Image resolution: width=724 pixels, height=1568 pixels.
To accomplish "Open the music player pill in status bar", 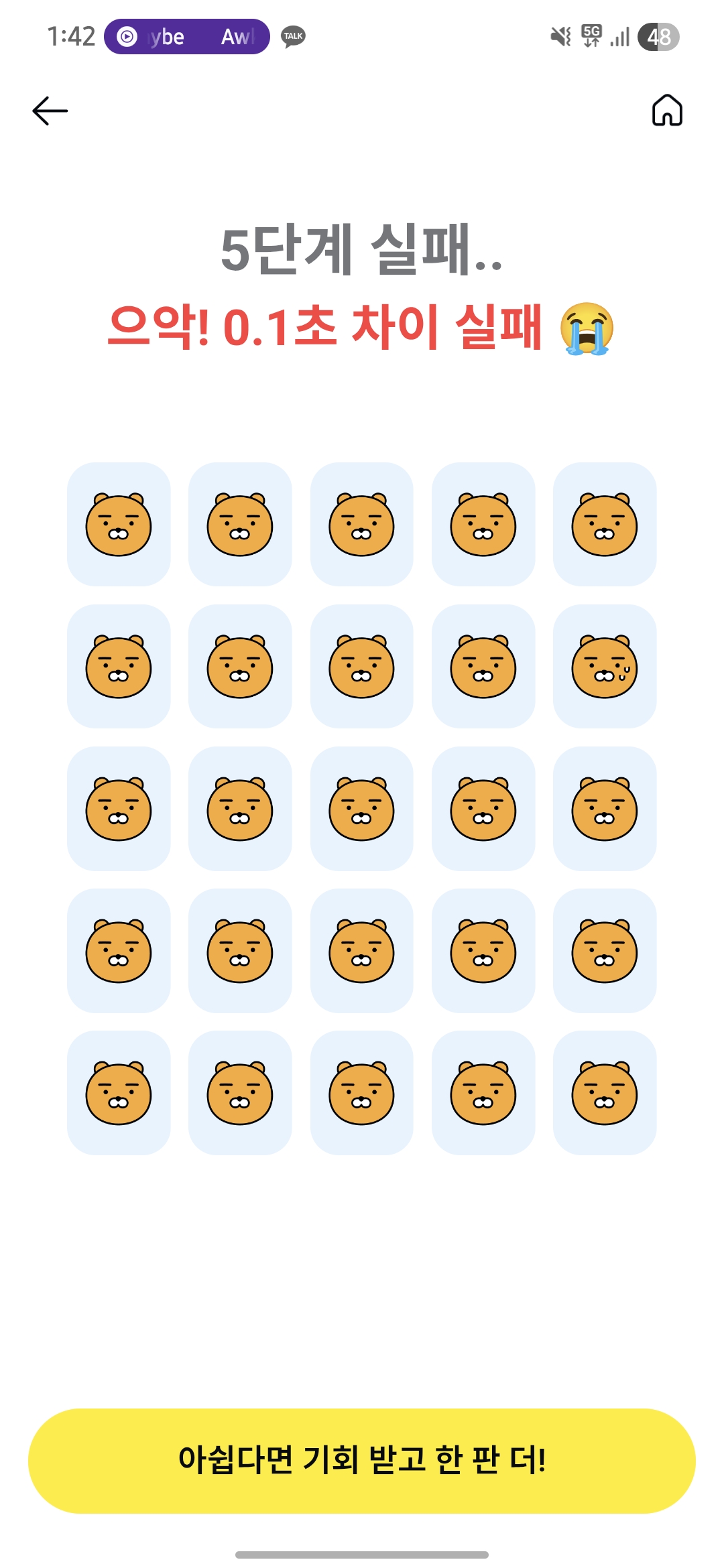I will click(187, 37).
